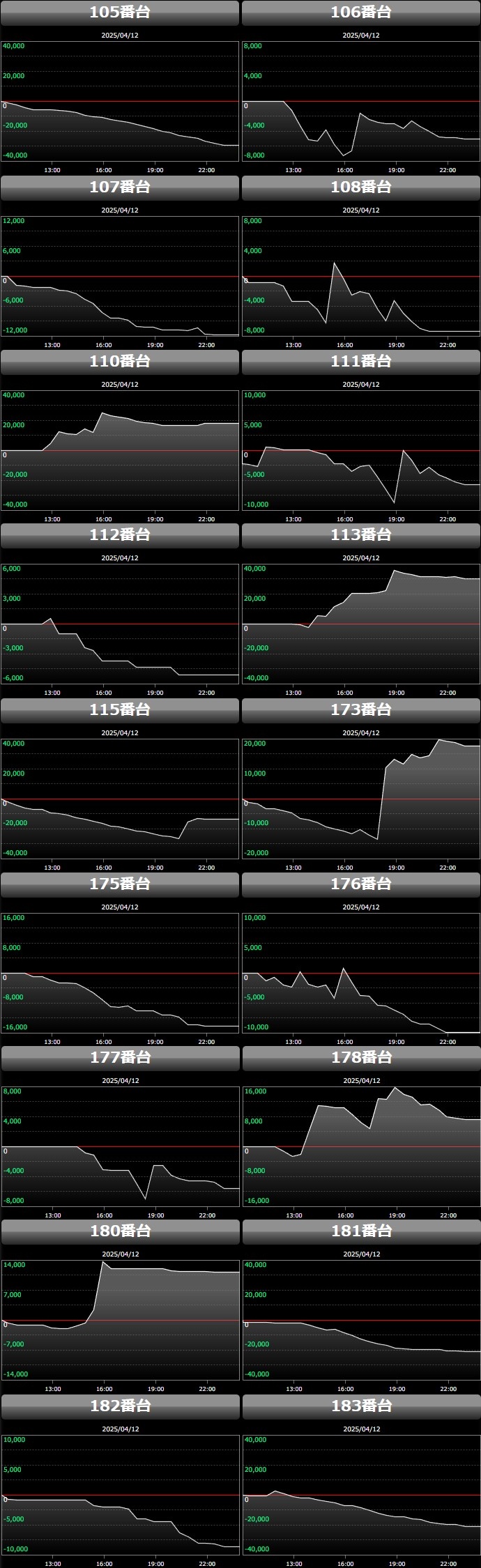The height and width of the screenshot is (1568, 481).
Task: Show data for 183番台
Action: (361, 1406)
